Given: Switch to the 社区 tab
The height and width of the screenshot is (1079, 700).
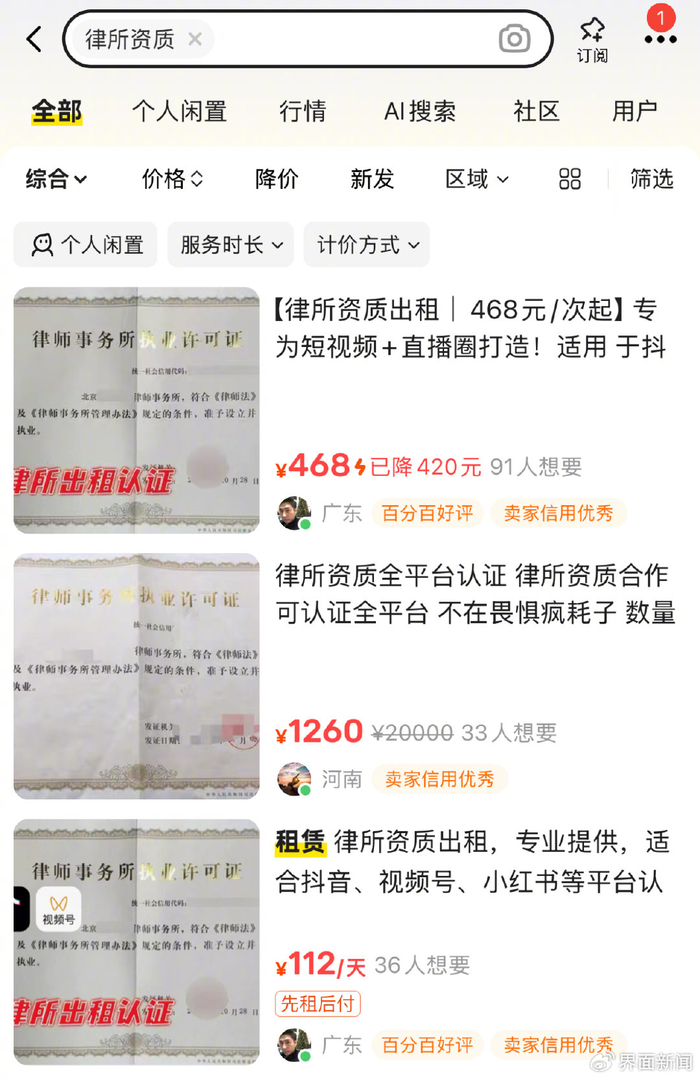Looking at the screenshot, I should coord(536,111).
